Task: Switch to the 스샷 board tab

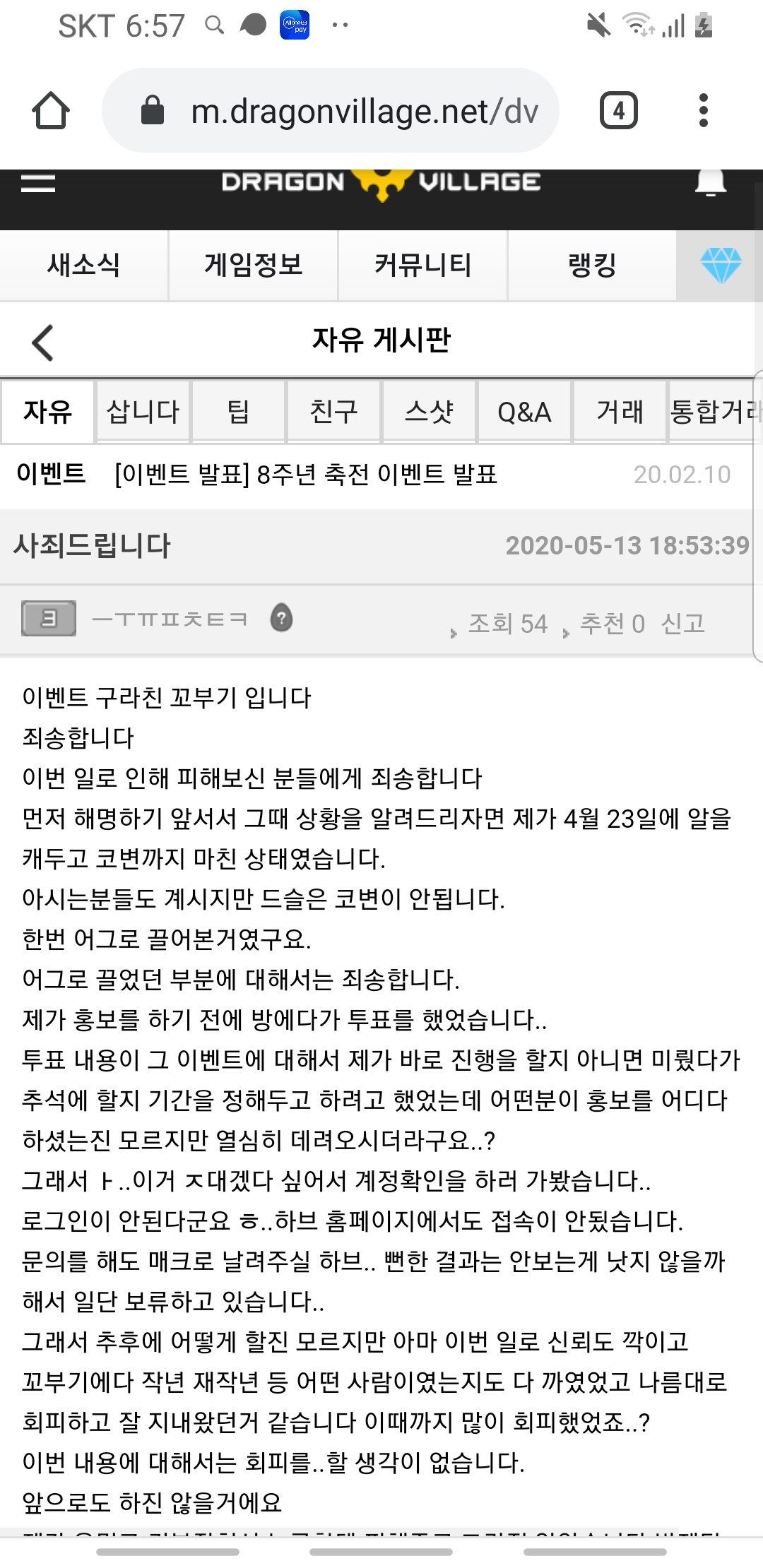Action: point(430,412)
